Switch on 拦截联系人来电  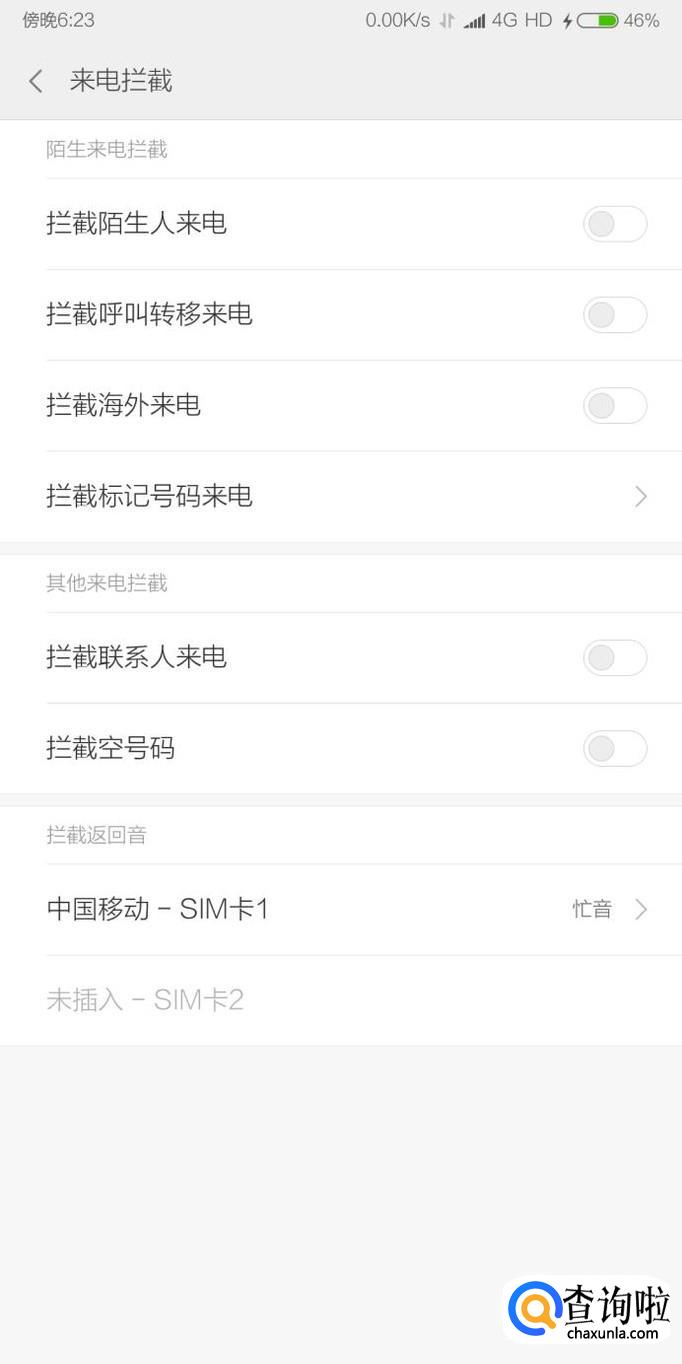point(614,658)
